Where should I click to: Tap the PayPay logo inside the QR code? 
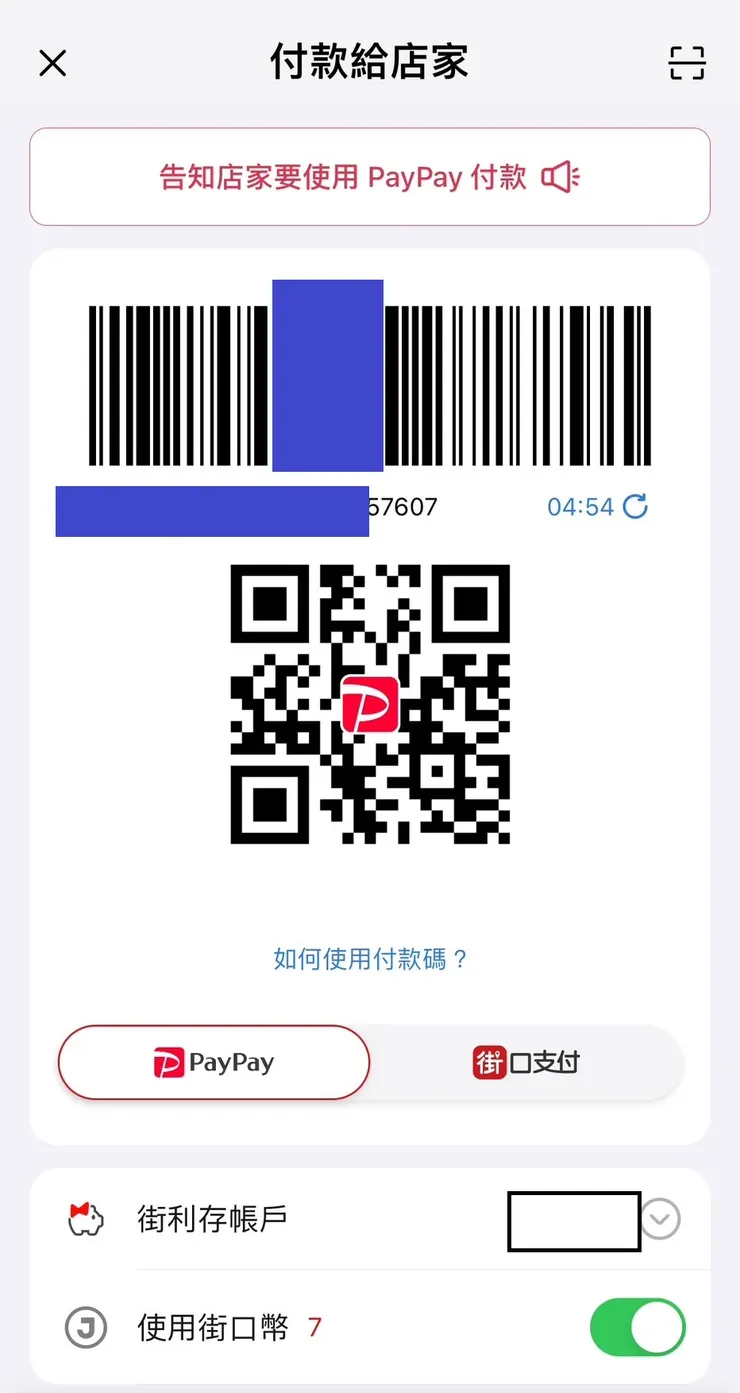point(370,703)
